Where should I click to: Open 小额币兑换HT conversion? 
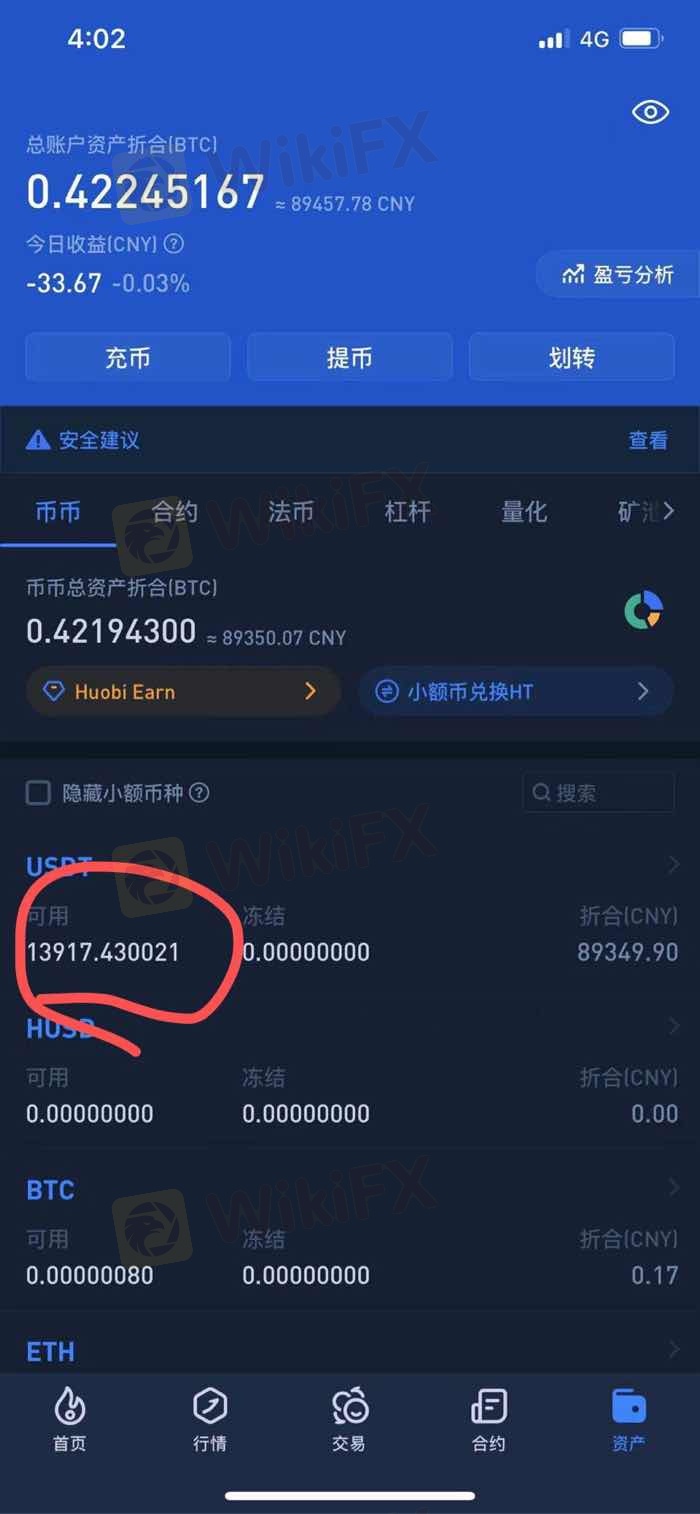pos(515,691)
